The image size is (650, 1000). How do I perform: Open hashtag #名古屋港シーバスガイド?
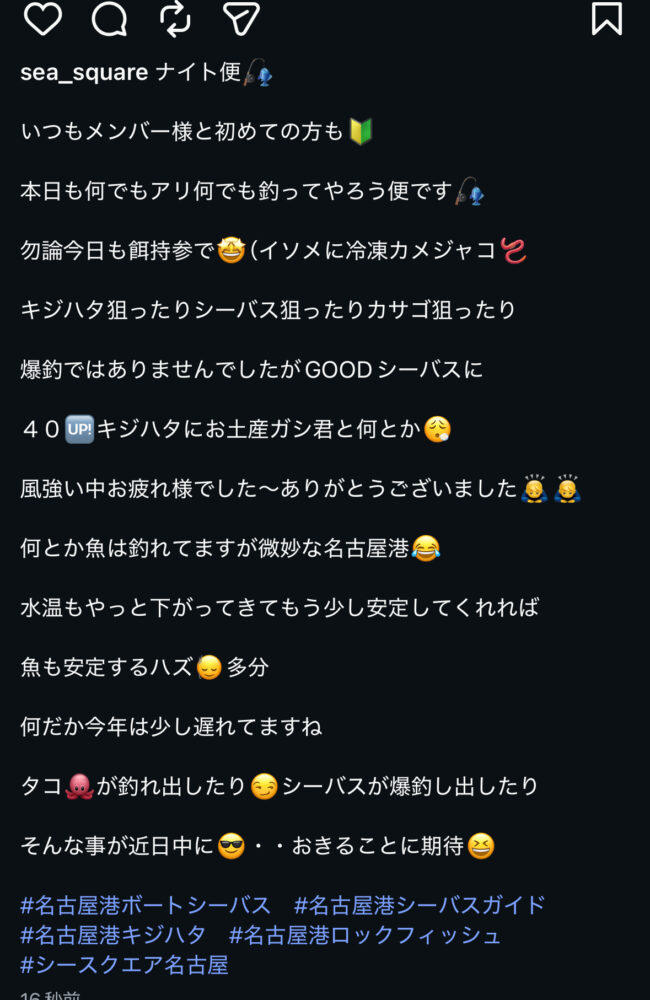(419, 906)
